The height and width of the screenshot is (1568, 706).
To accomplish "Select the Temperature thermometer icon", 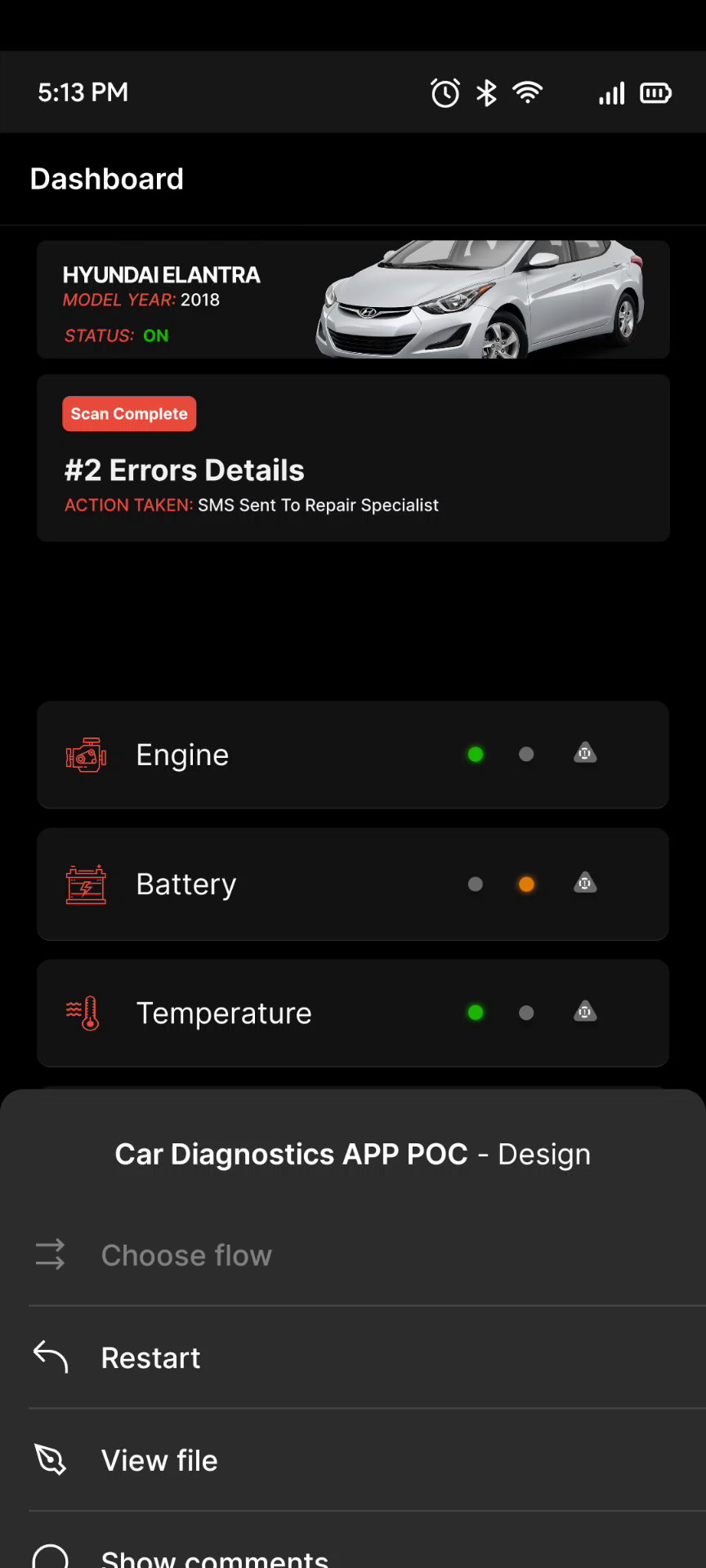I will (84, 1013).
